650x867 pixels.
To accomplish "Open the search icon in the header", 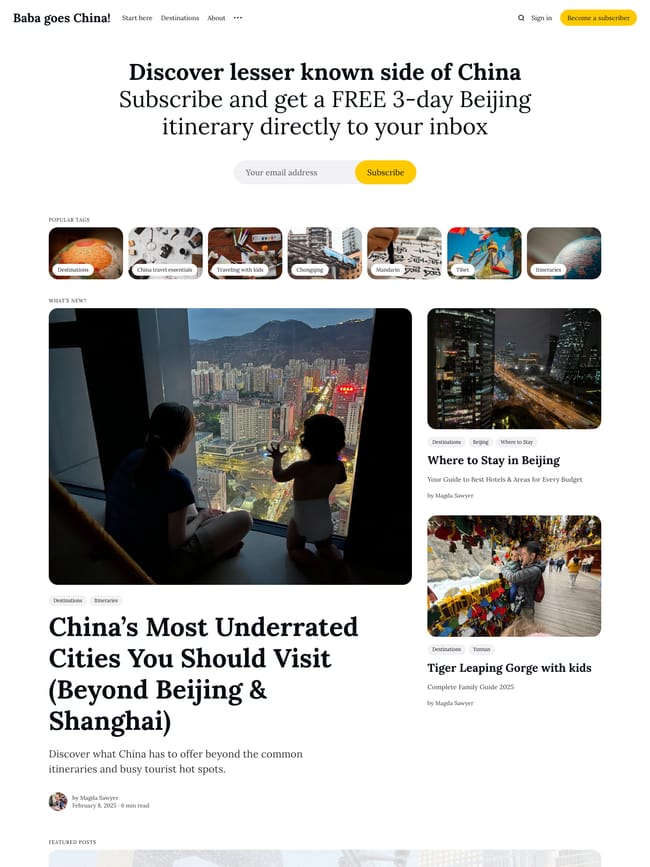I will 521,18.
